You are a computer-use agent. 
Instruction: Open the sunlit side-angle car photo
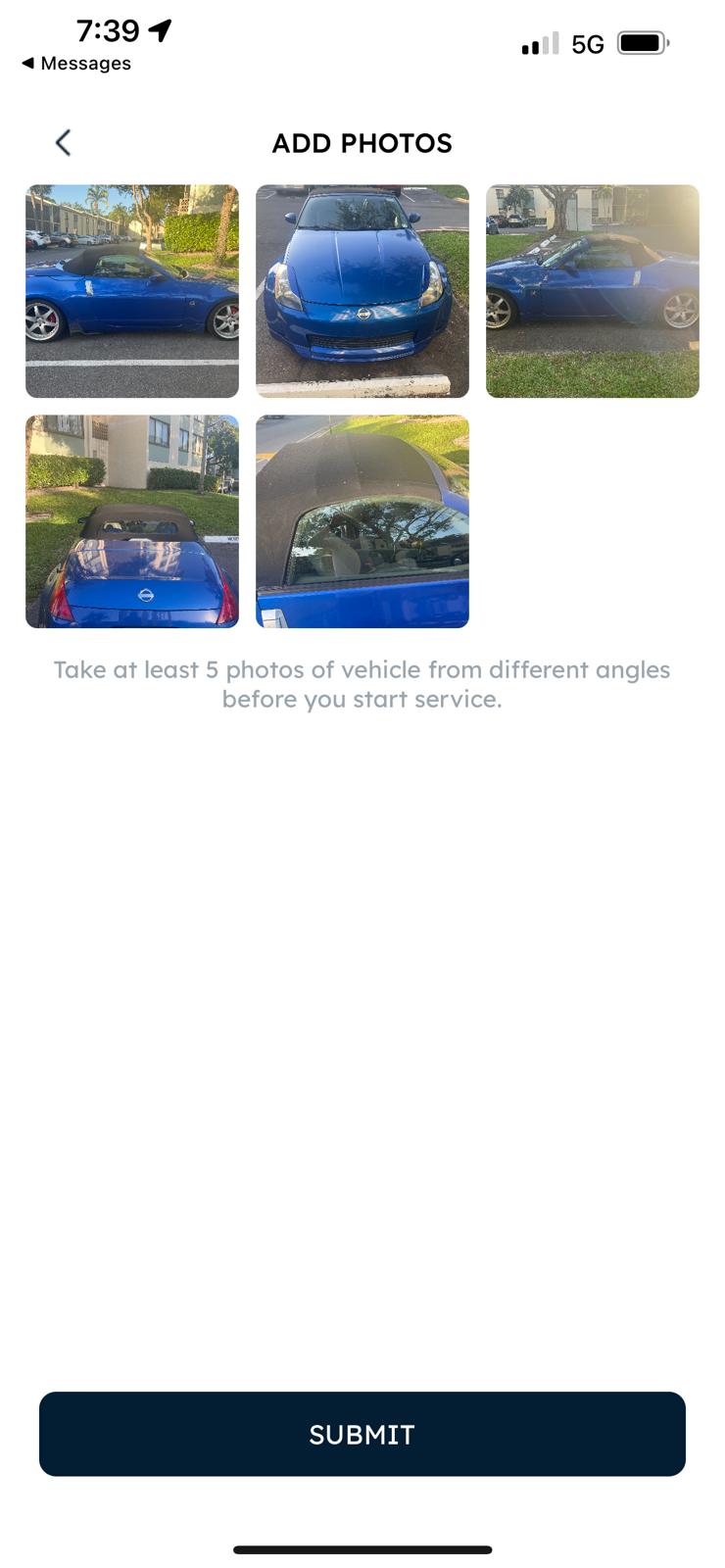tap(592, 291)
